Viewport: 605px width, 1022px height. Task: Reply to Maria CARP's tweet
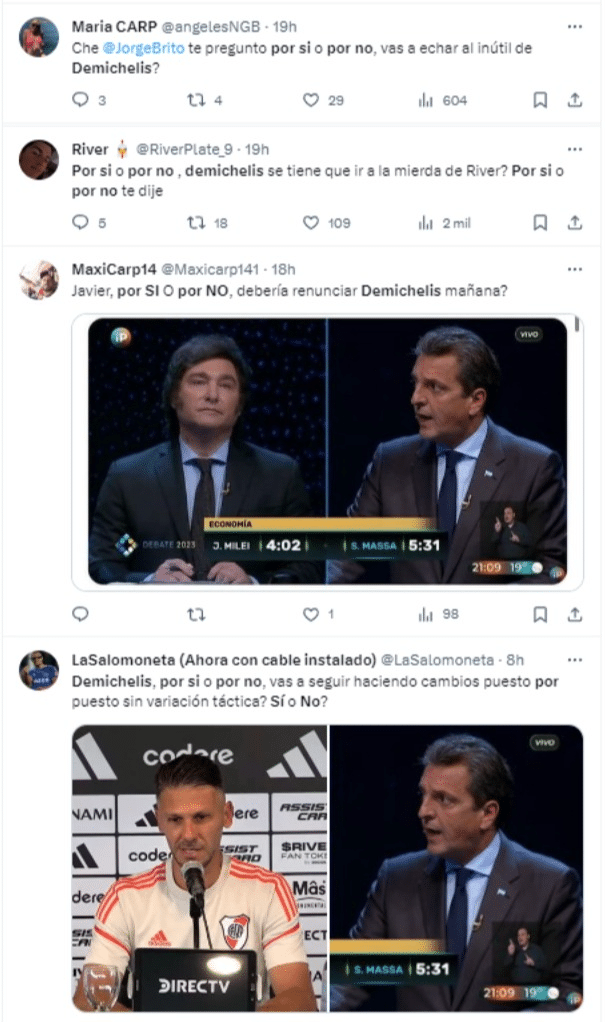(81, 100)
